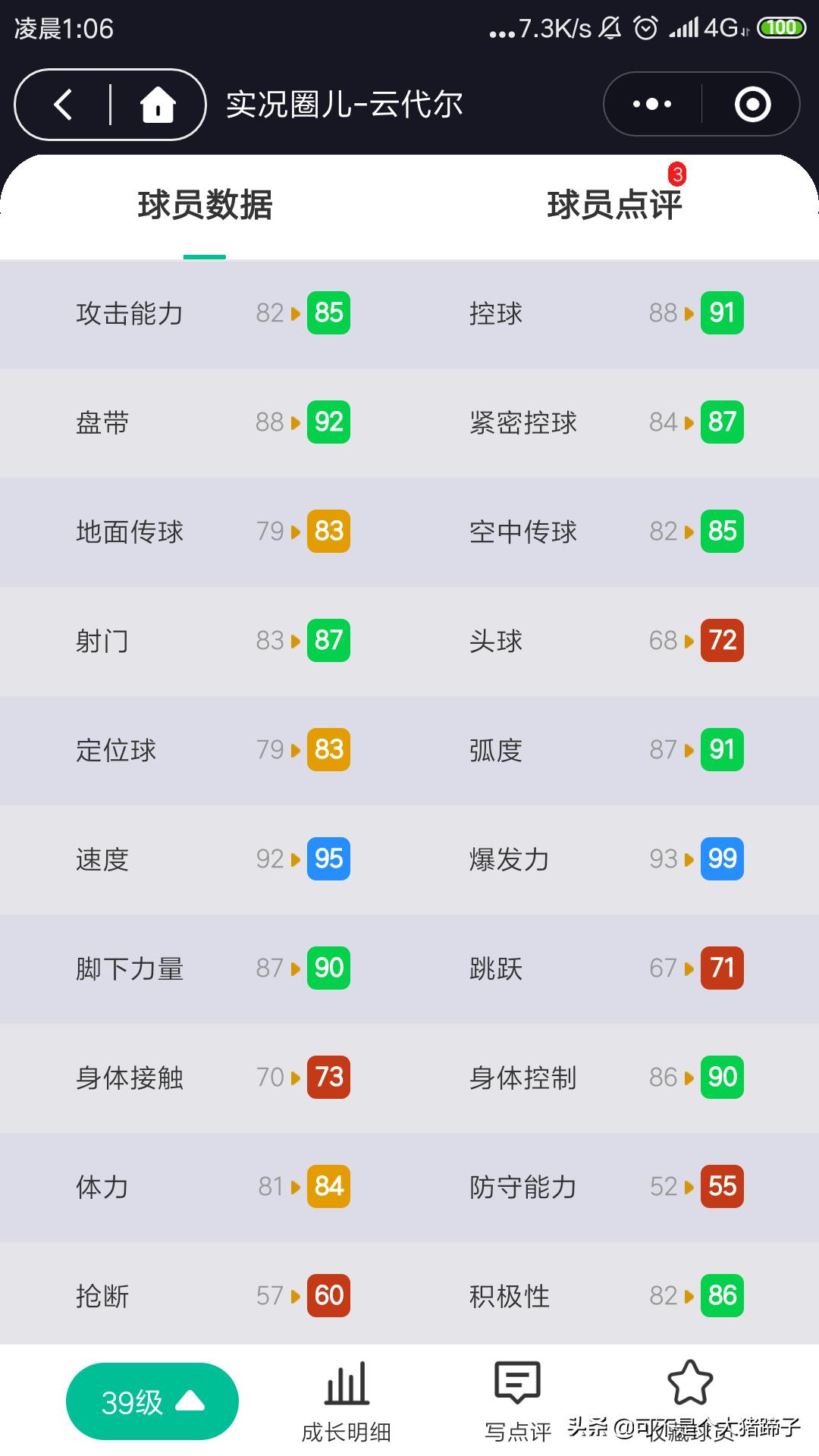Tap the green 39级 level button
The image size is (819, 1456).
[152, 1401]
